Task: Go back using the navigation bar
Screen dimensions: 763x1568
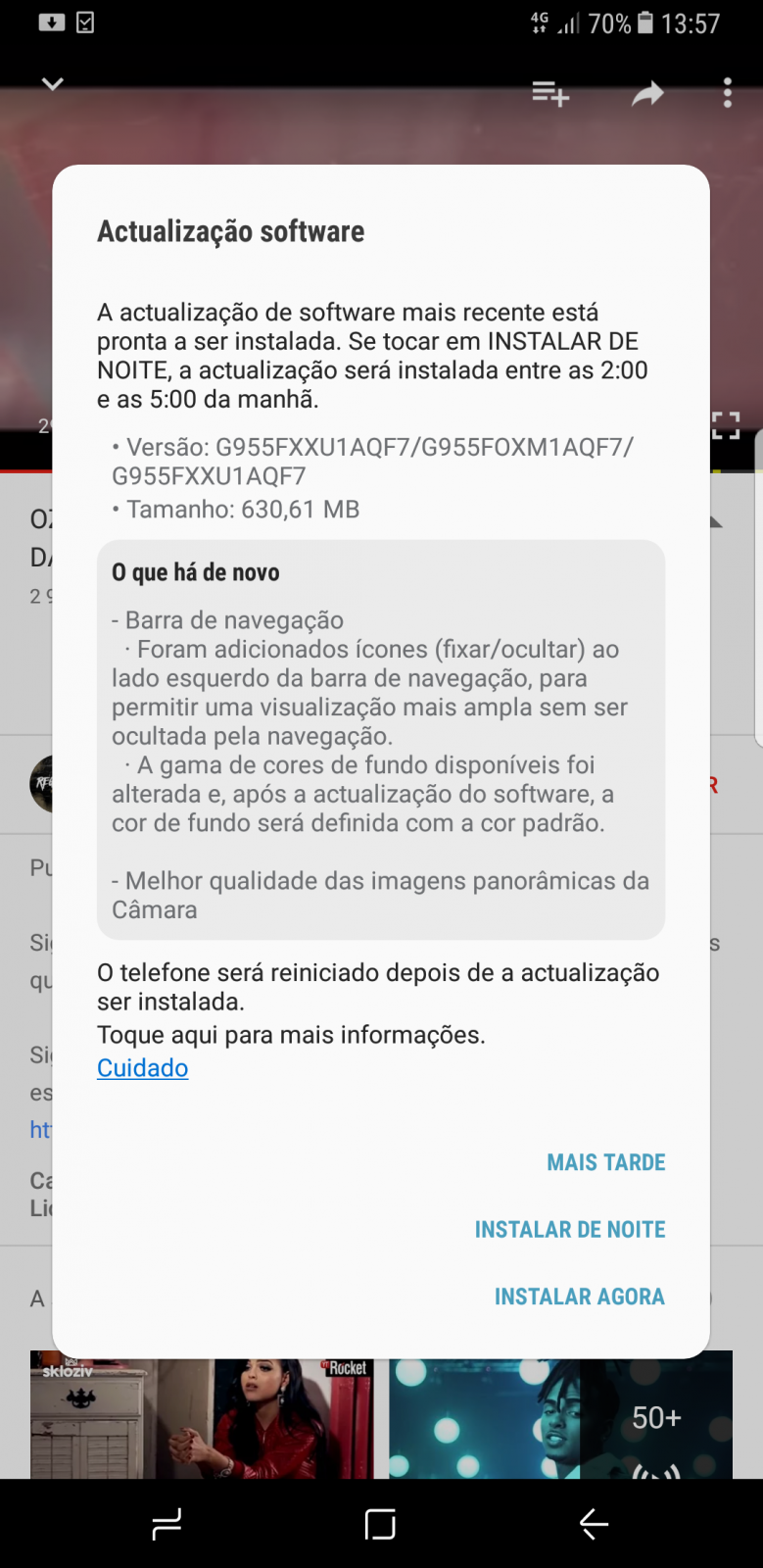Action: 595,1524
